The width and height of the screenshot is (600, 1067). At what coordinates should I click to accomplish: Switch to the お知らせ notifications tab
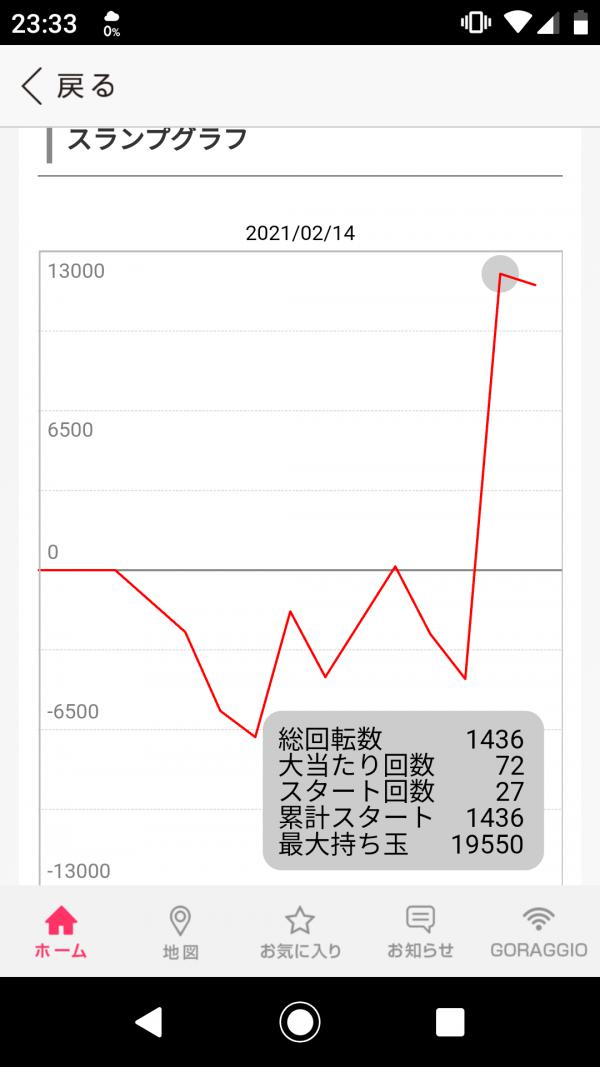point(420,931)
